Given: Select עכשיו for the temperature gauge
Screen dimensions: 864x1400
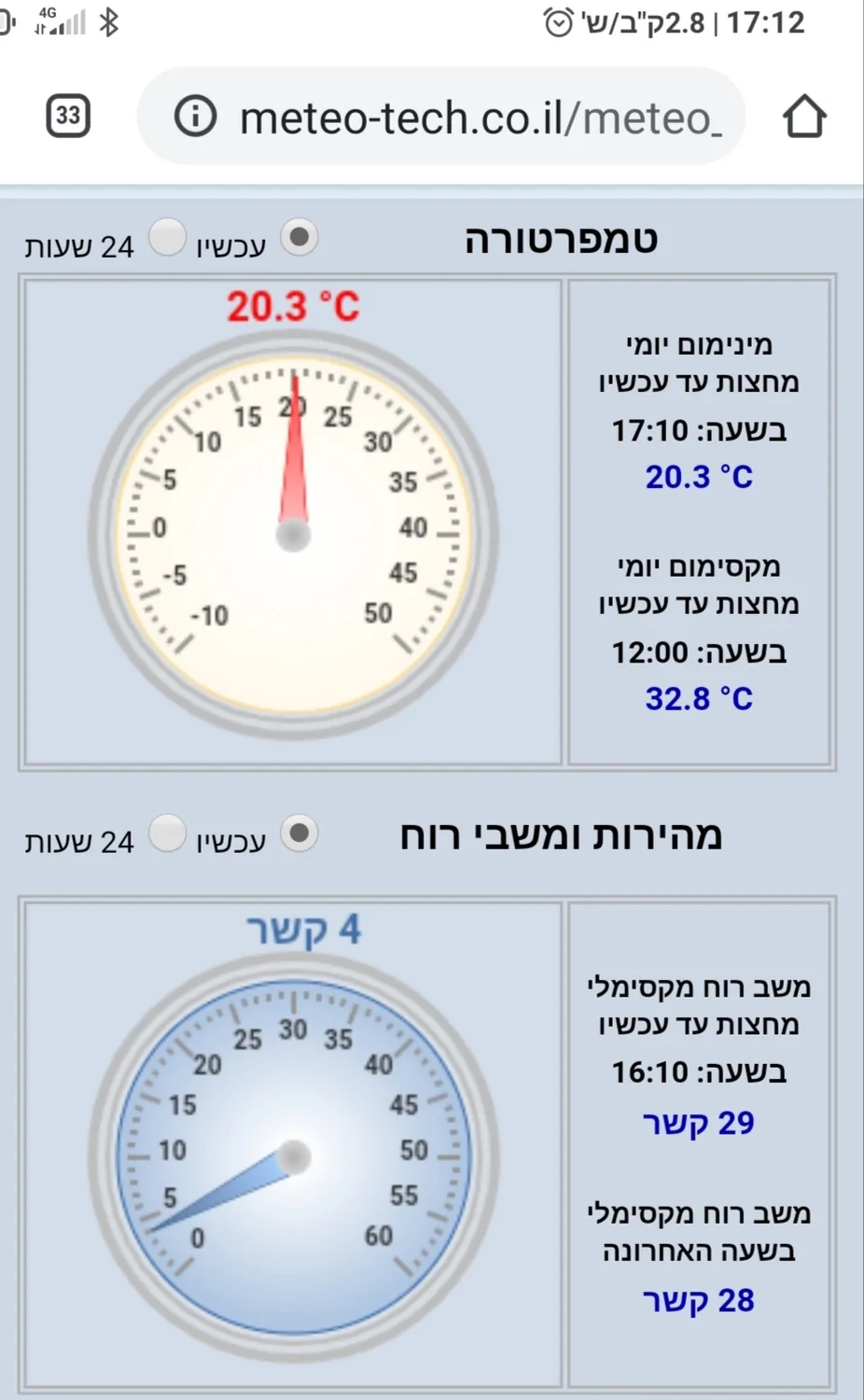Looking at the screenshot, I should click(x=300, y=237).
